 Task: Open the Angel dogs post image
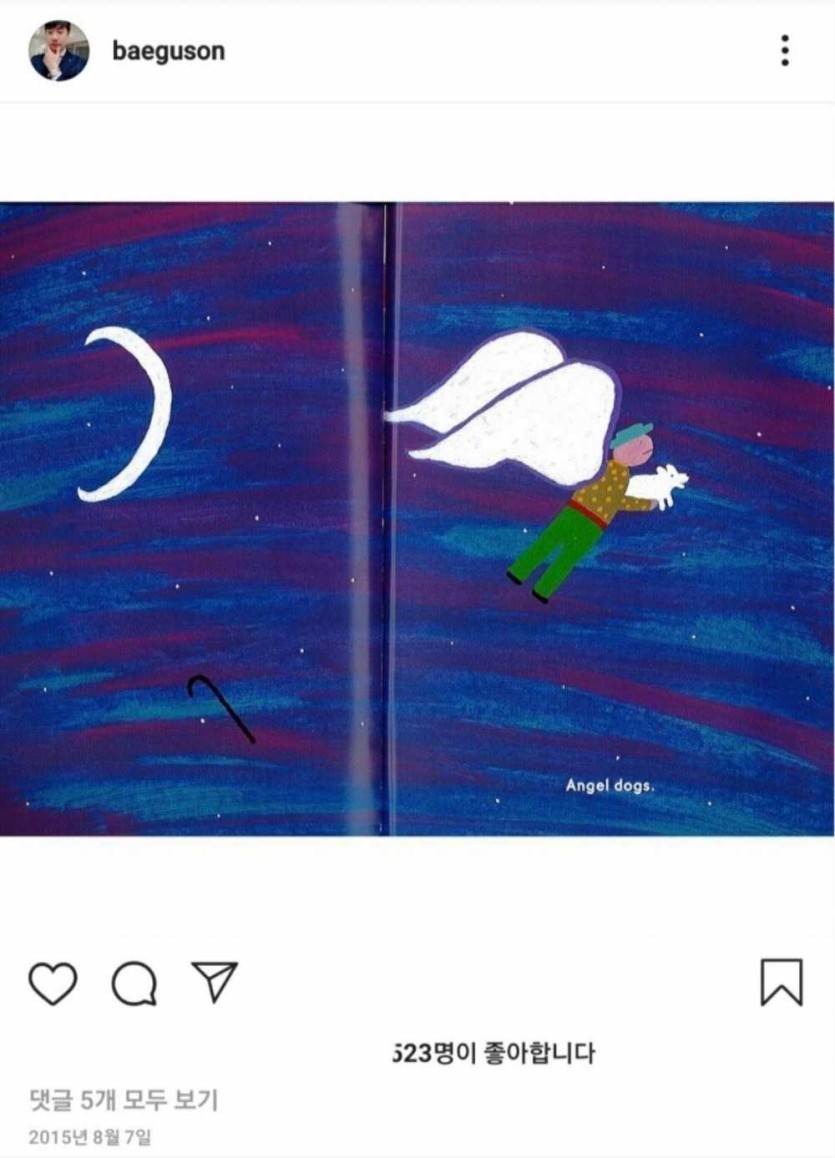417,518
